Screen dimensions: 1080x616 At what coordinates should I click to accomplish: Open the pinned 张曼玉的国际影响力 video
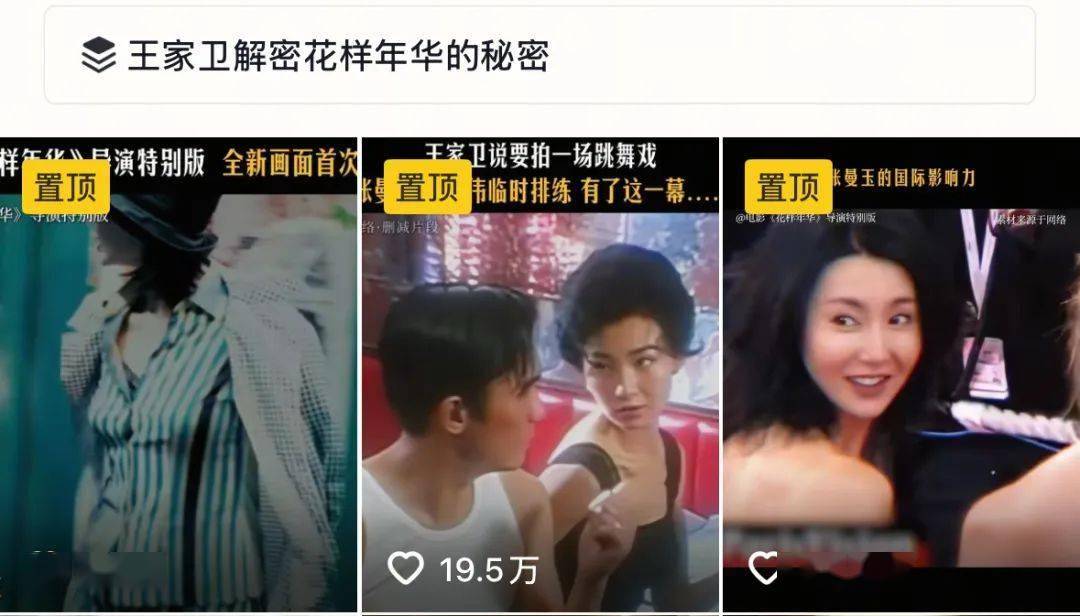tap(900, 380)
